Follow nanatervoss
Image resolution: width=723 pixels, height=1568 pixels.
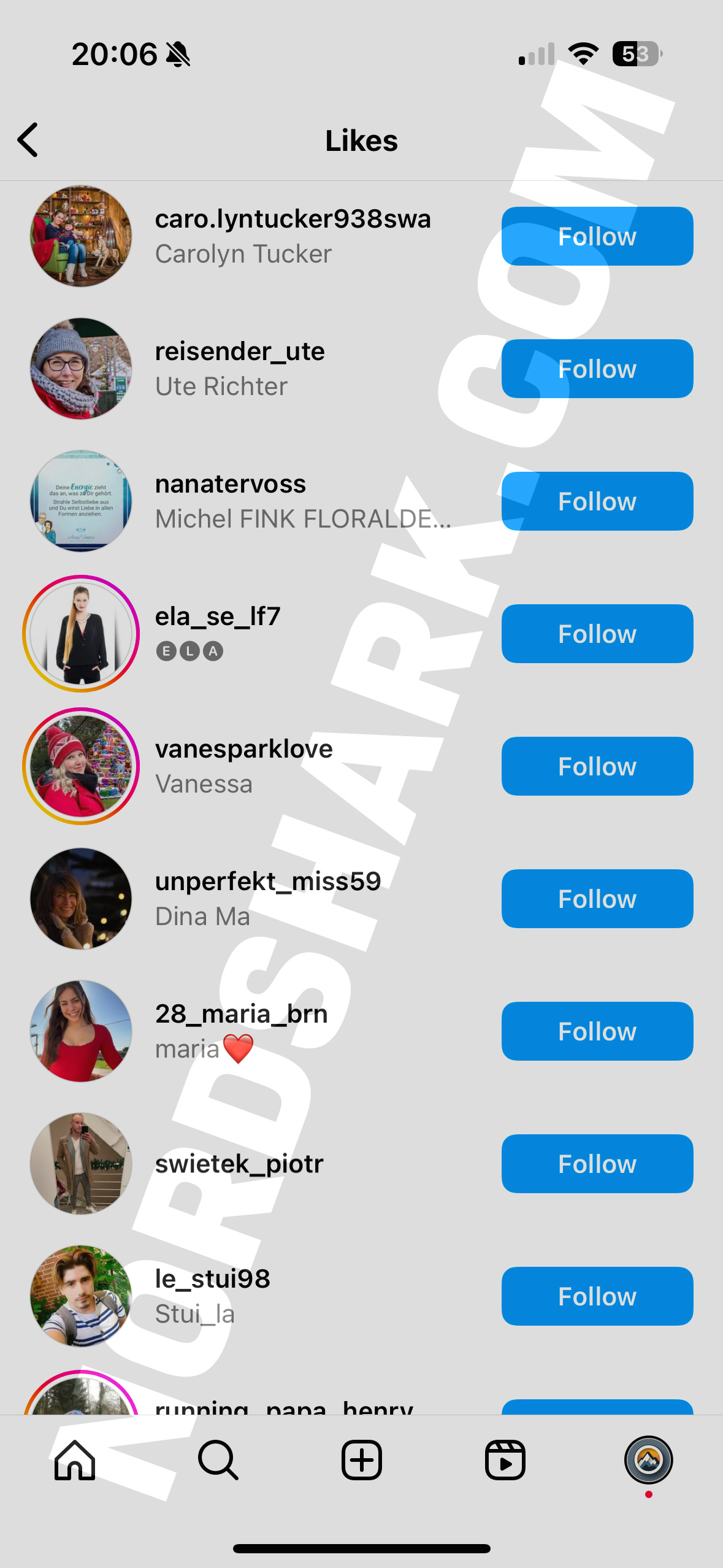click(597, 501)
